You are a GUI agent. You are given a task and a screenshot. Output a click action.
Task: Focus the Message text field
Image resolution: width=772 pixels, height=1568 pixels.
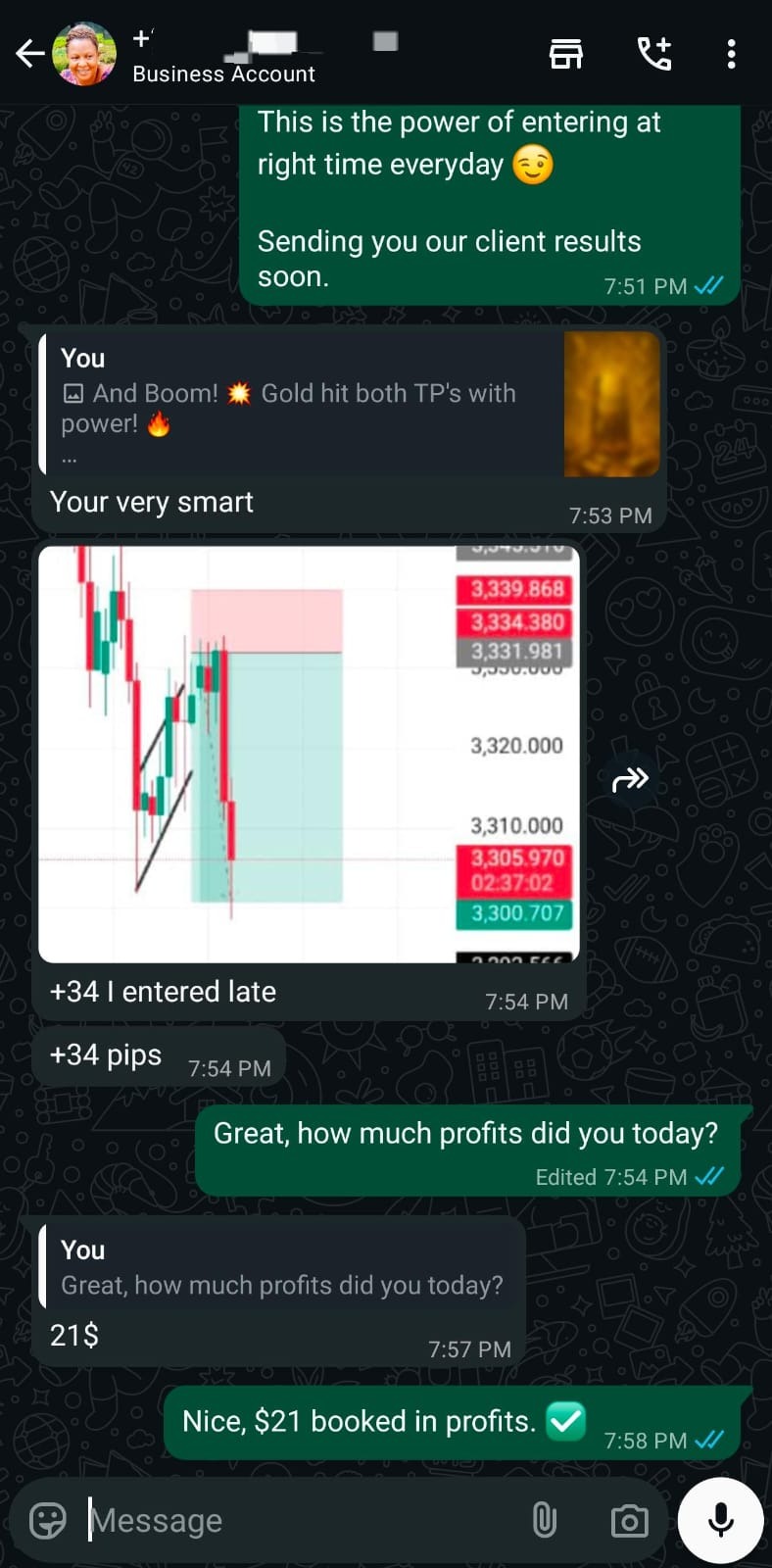click(x=294, y=1520)
